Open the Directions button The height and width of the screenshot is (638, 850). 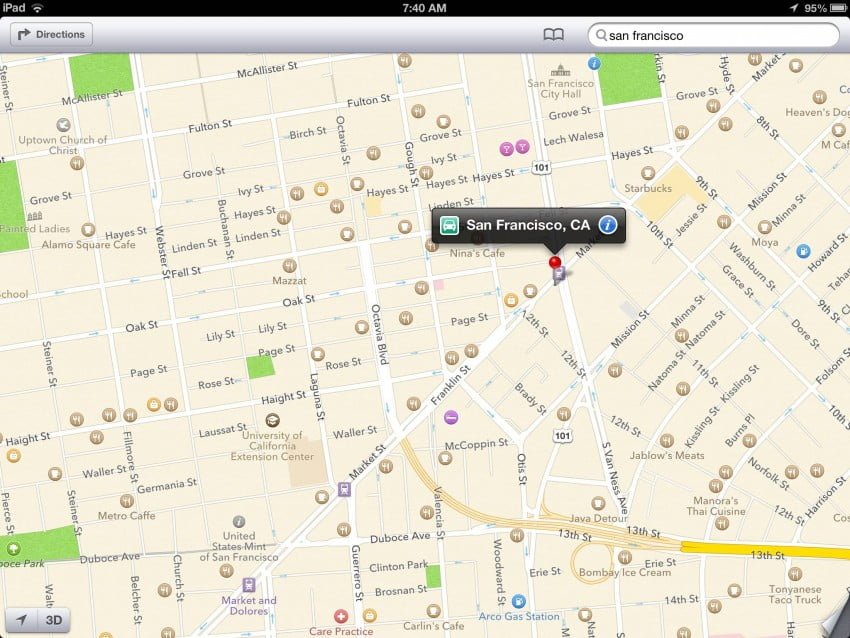click(x=51, y=34)
